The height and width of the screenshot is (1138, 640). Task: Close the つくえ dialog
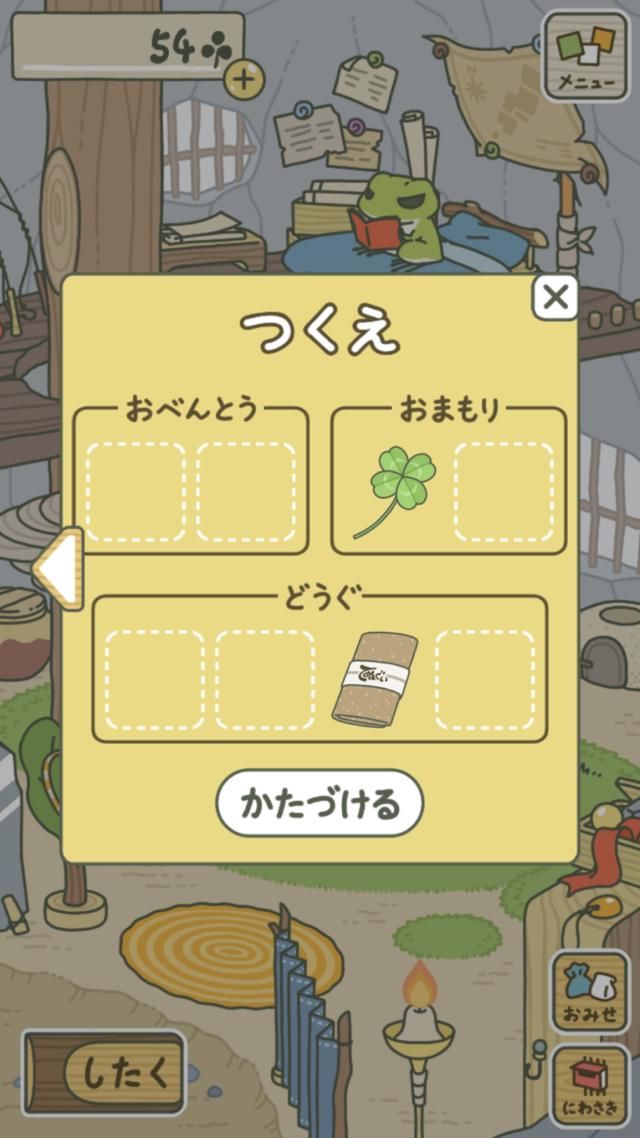pyautogui.click(x=555, y=297)
